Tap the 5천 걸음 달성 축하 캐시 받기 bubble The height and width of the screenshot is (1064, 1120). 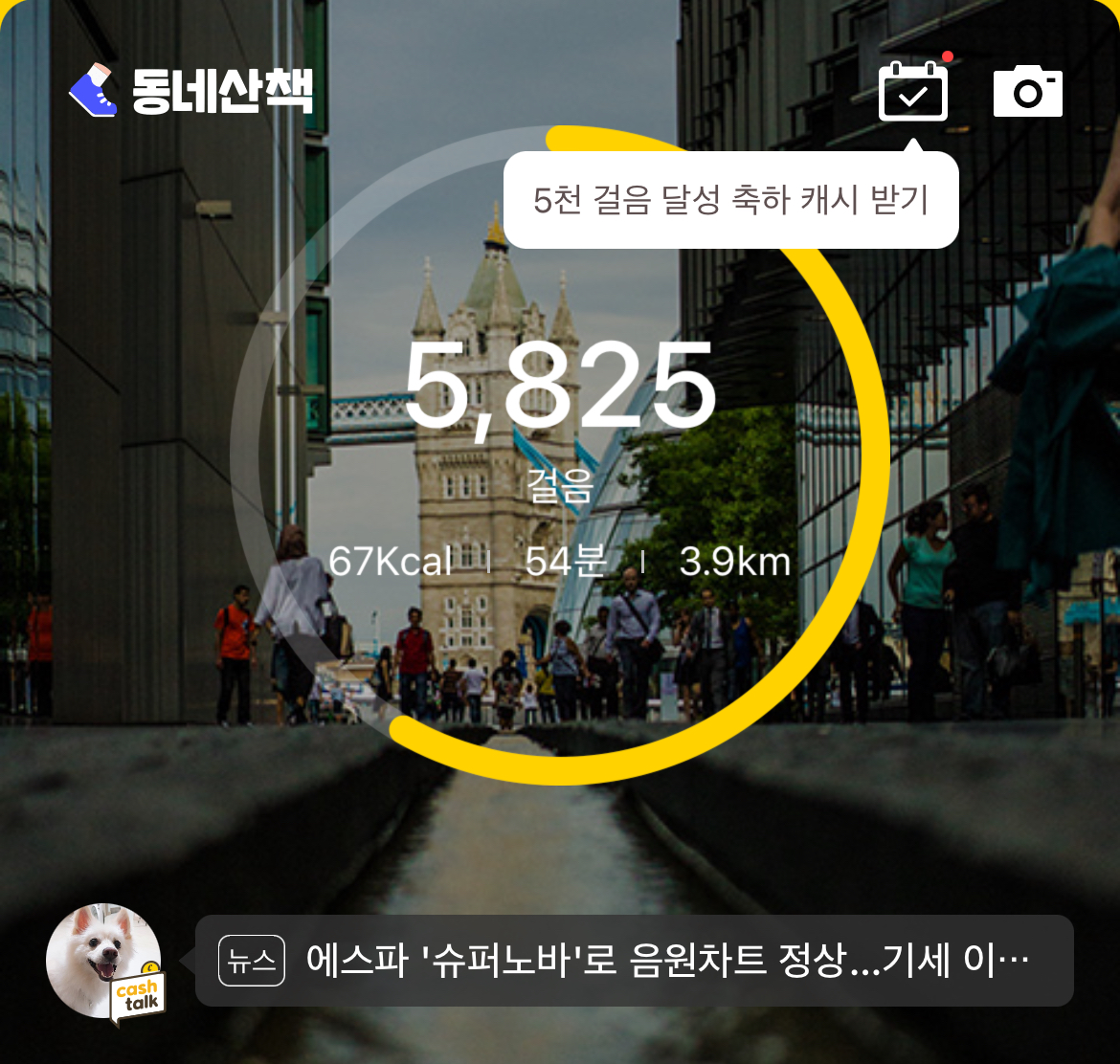pos(730,201)
